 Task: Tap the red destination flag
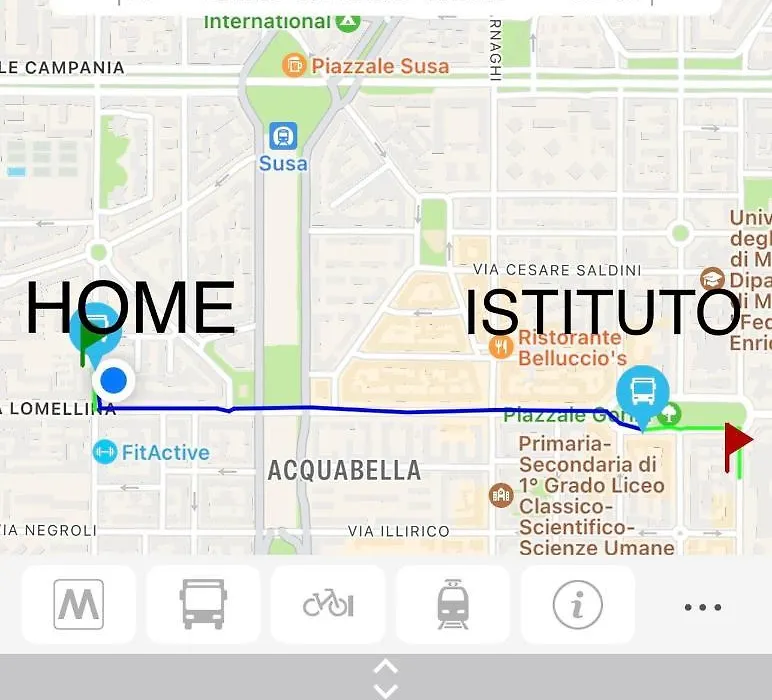click(738, 441)
